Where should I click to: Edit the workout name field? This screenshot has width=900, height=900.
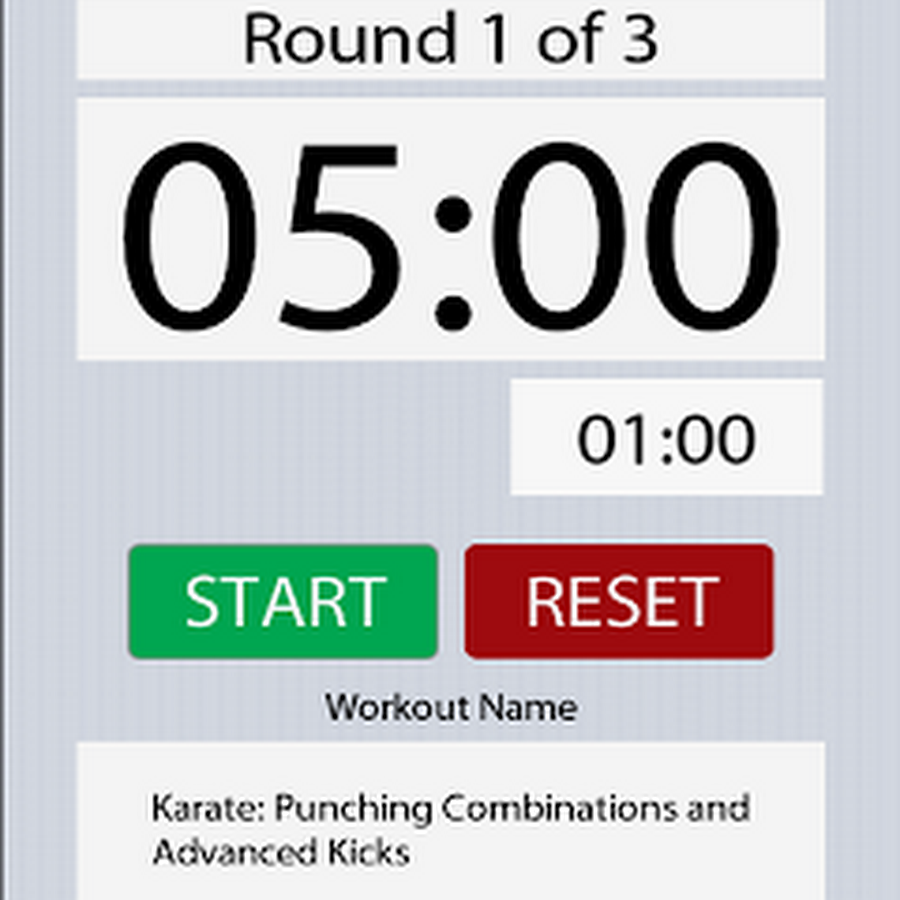(x=450, y=828)
